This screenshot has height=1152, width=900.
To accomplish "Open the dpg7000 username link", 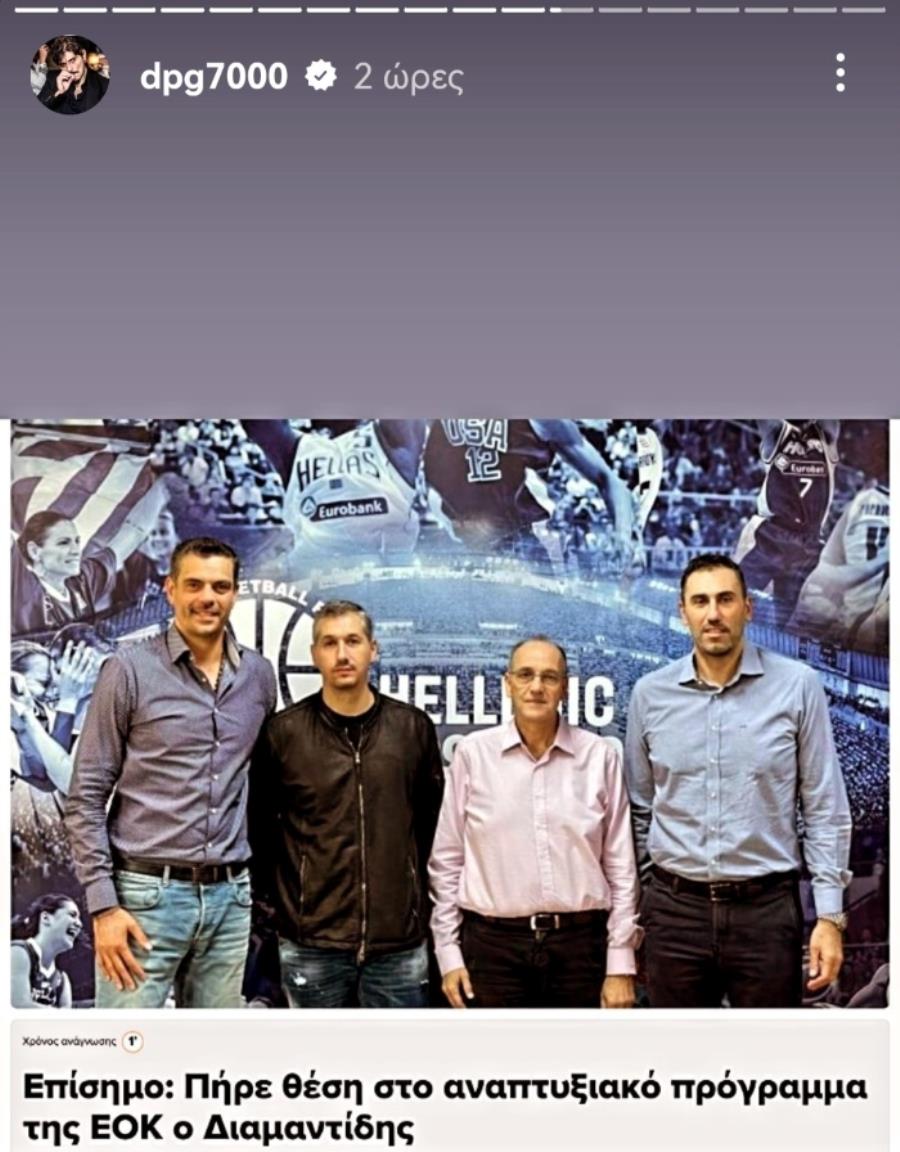I will [213, 77].
